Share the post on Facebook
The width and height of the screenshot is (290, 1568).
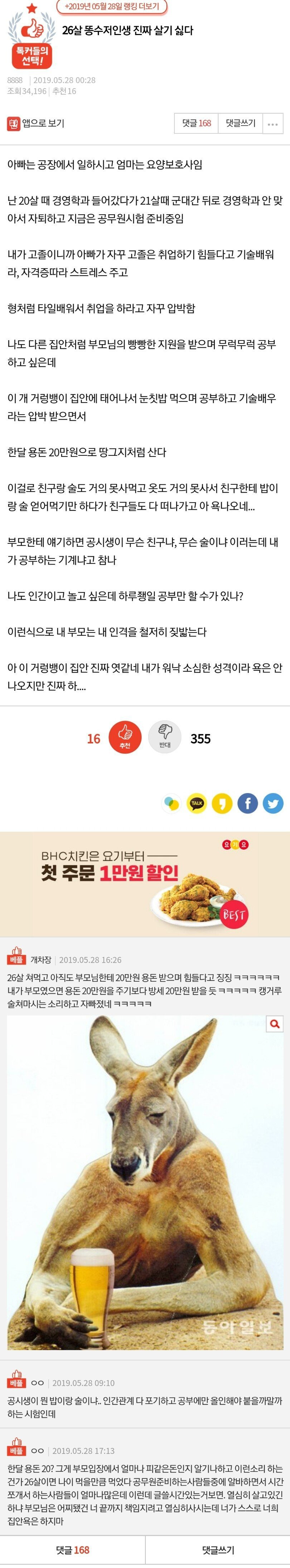coord(247,803)
